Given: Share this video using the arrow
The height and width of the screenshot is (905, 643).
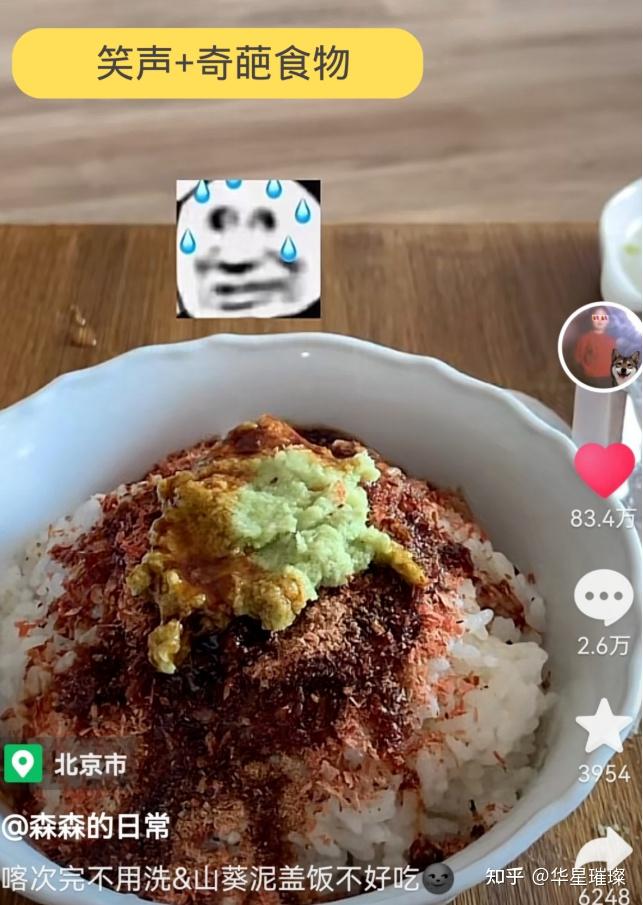Looking at the screenshot, I should click(604, 851).
